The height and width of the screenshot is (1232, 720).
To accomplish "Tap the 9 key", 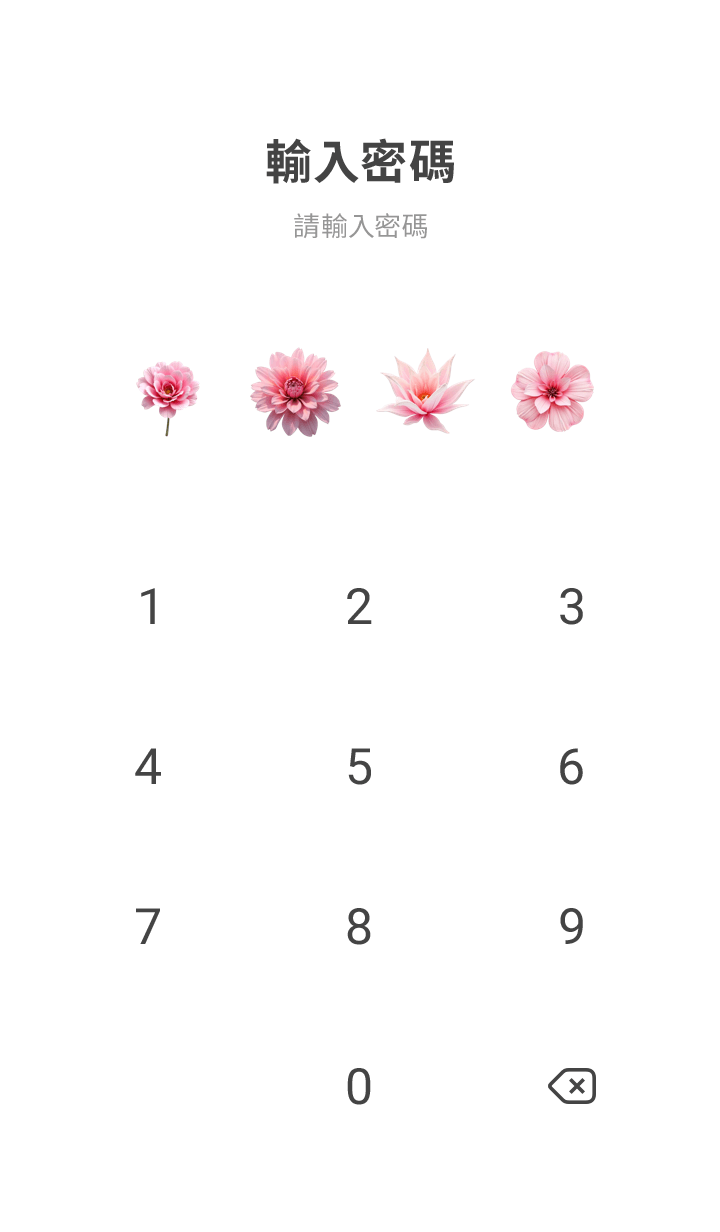I will click(571, 927).
